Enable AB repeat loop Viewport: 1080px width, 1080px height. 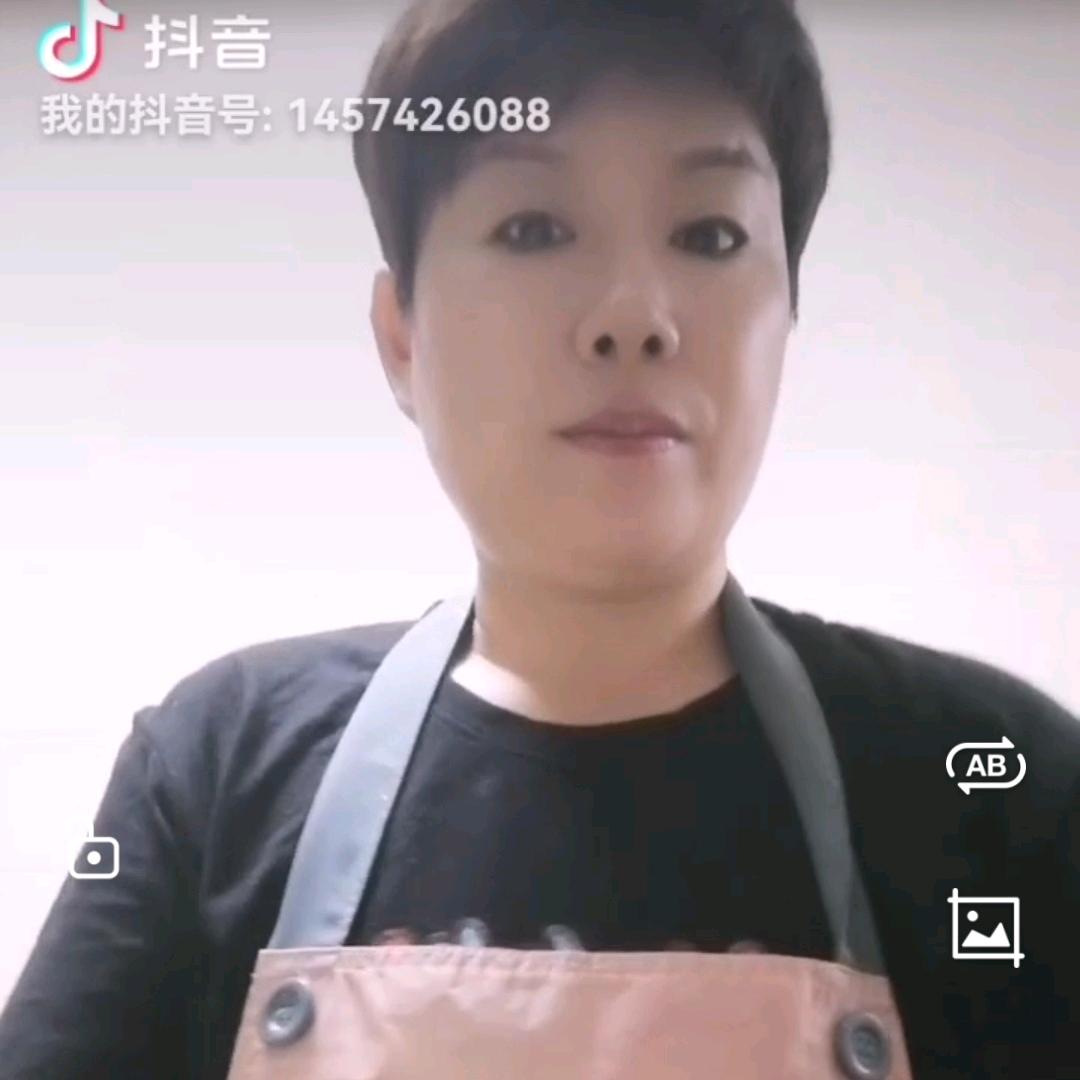pos(986,765)
